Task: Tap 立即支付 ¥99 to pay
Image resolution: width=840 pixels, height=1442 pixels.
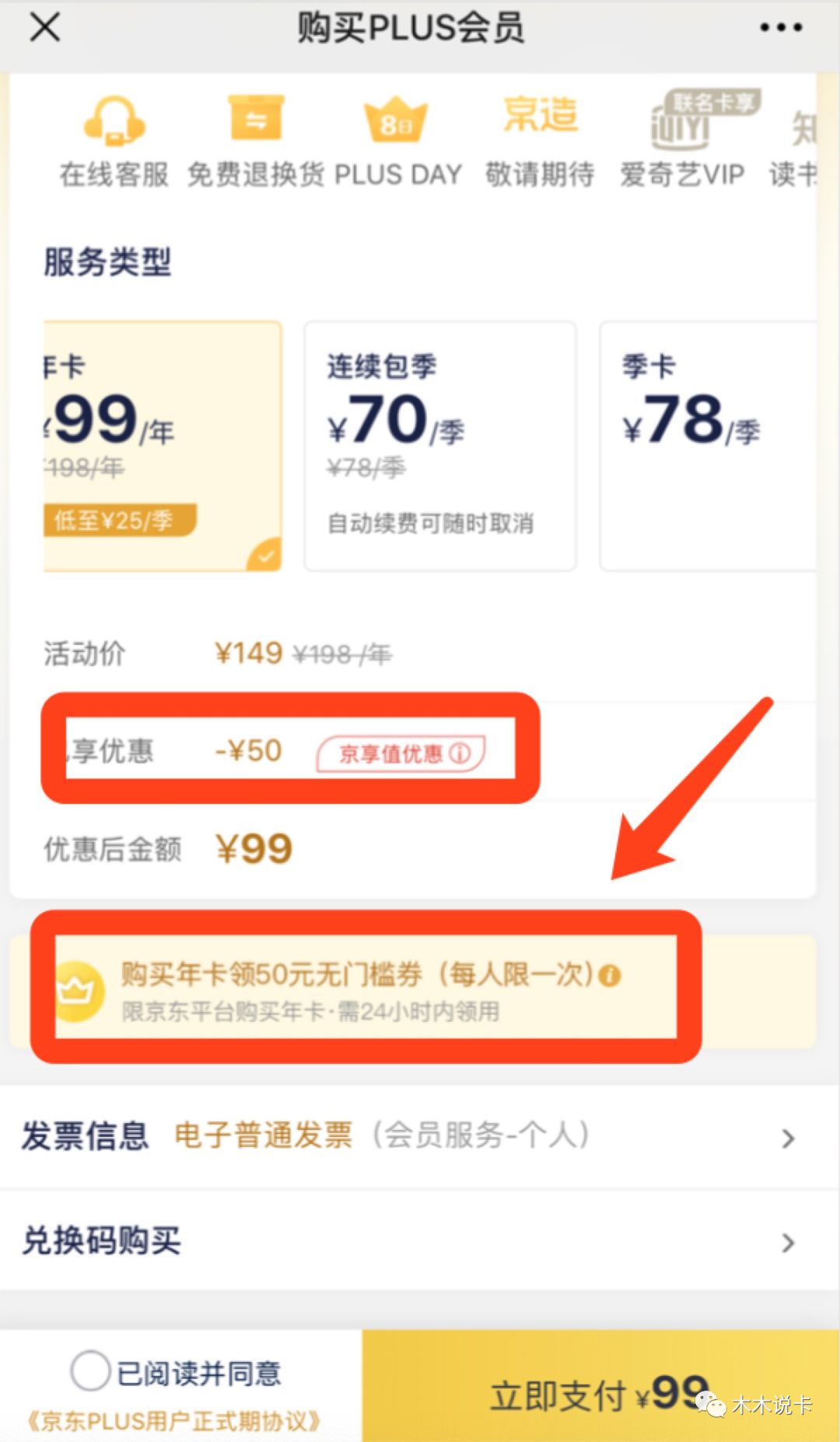Action: pyautogui.click(x=600, y=1386)
